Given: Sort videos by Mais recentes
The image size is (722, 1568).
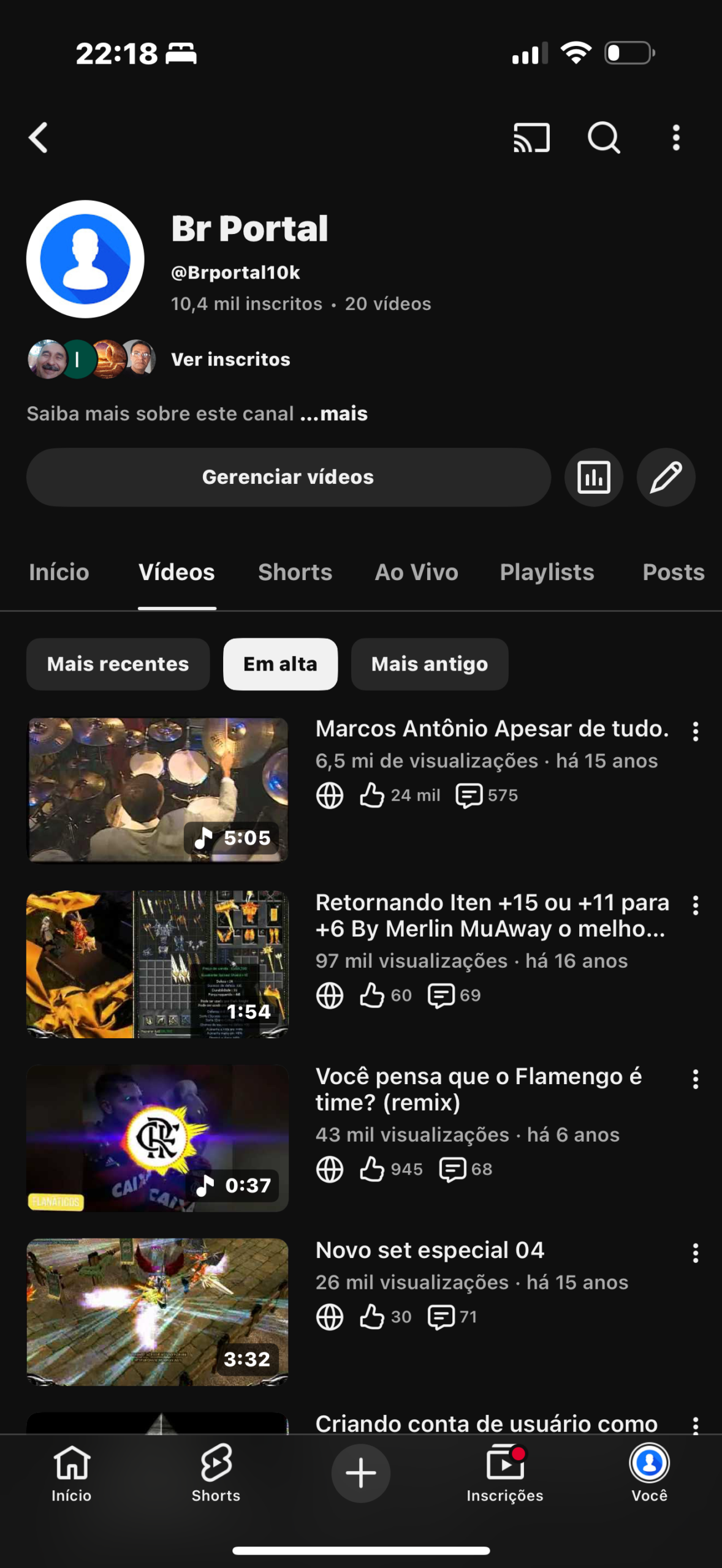Looking at the screenshot, I should [x=118, y=664].
